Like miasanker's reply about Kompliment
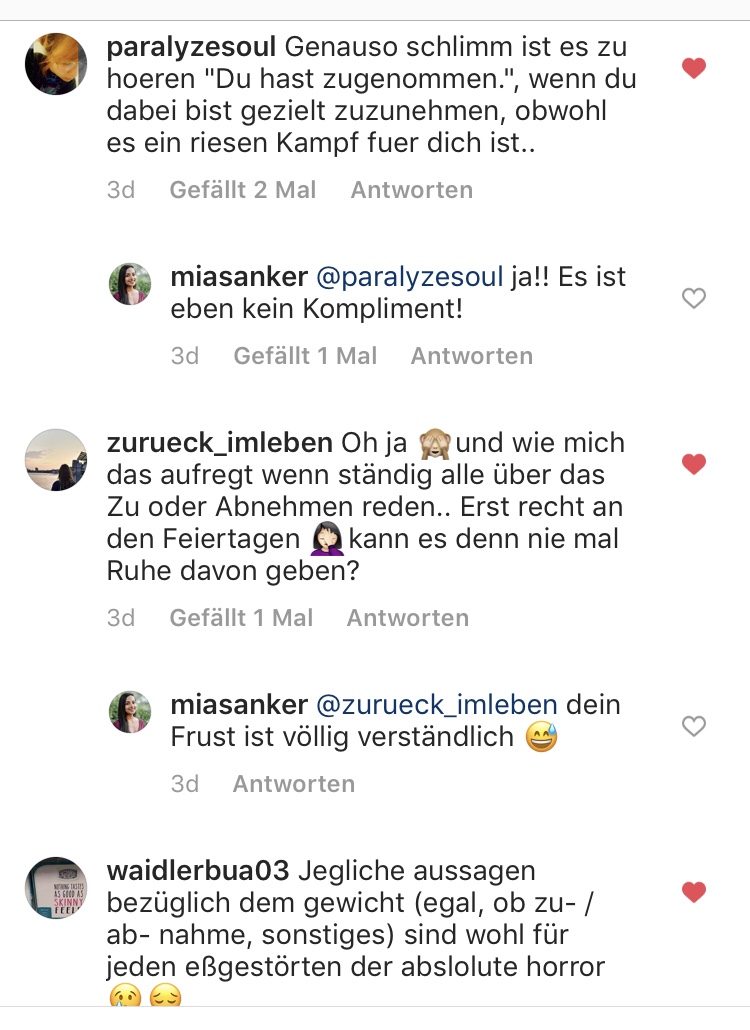 (693, 298)
